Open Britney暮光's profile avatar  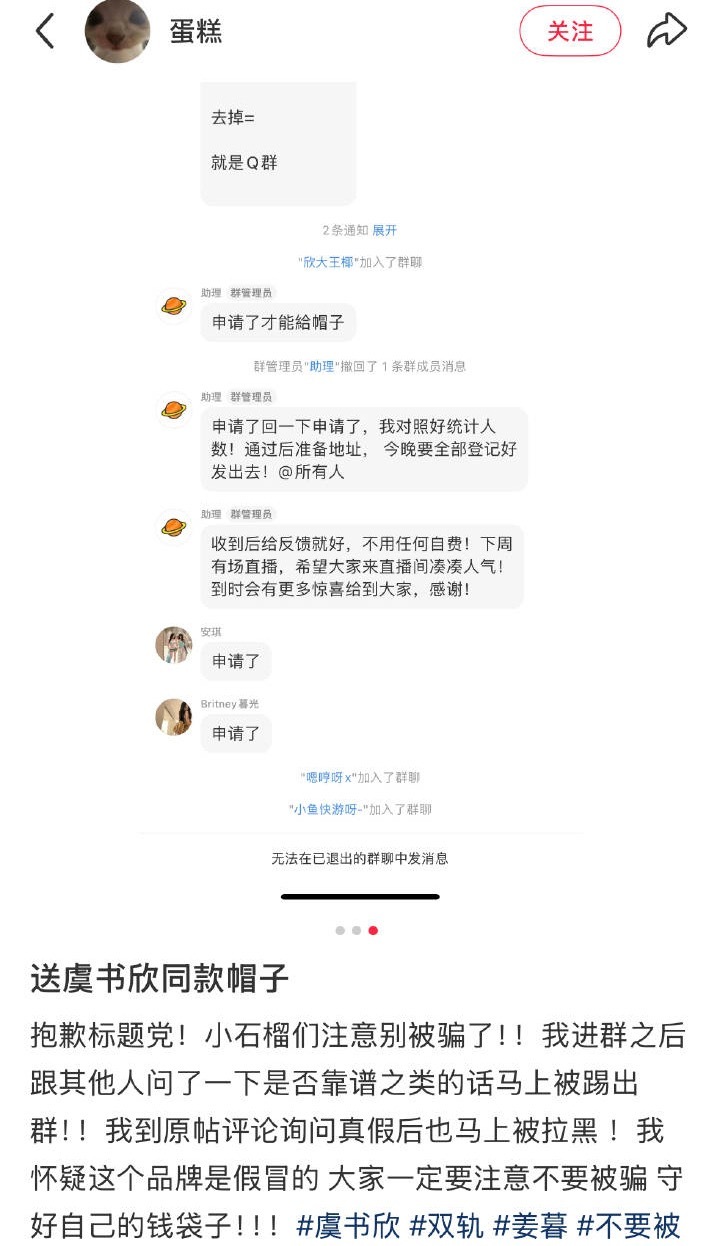(173, 718)
